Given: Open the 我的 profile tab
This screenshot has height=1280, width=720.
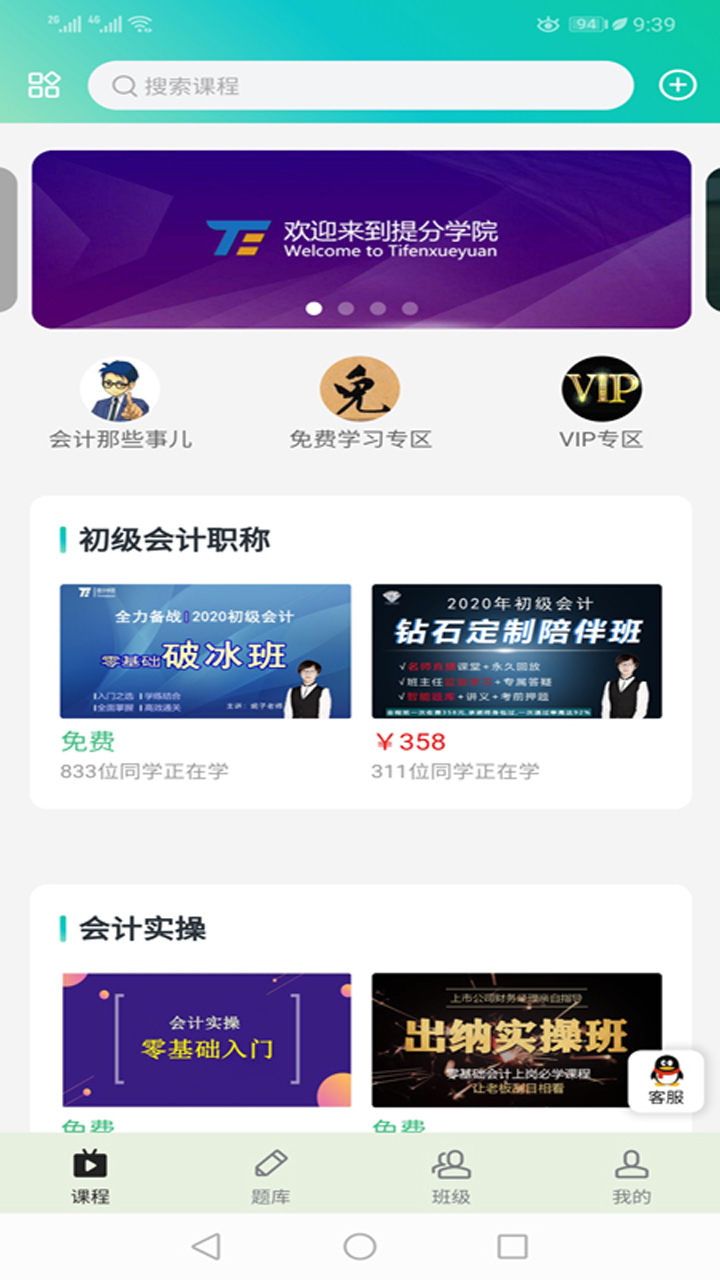Looking at the screenshot, I should tap(629, 1175).
